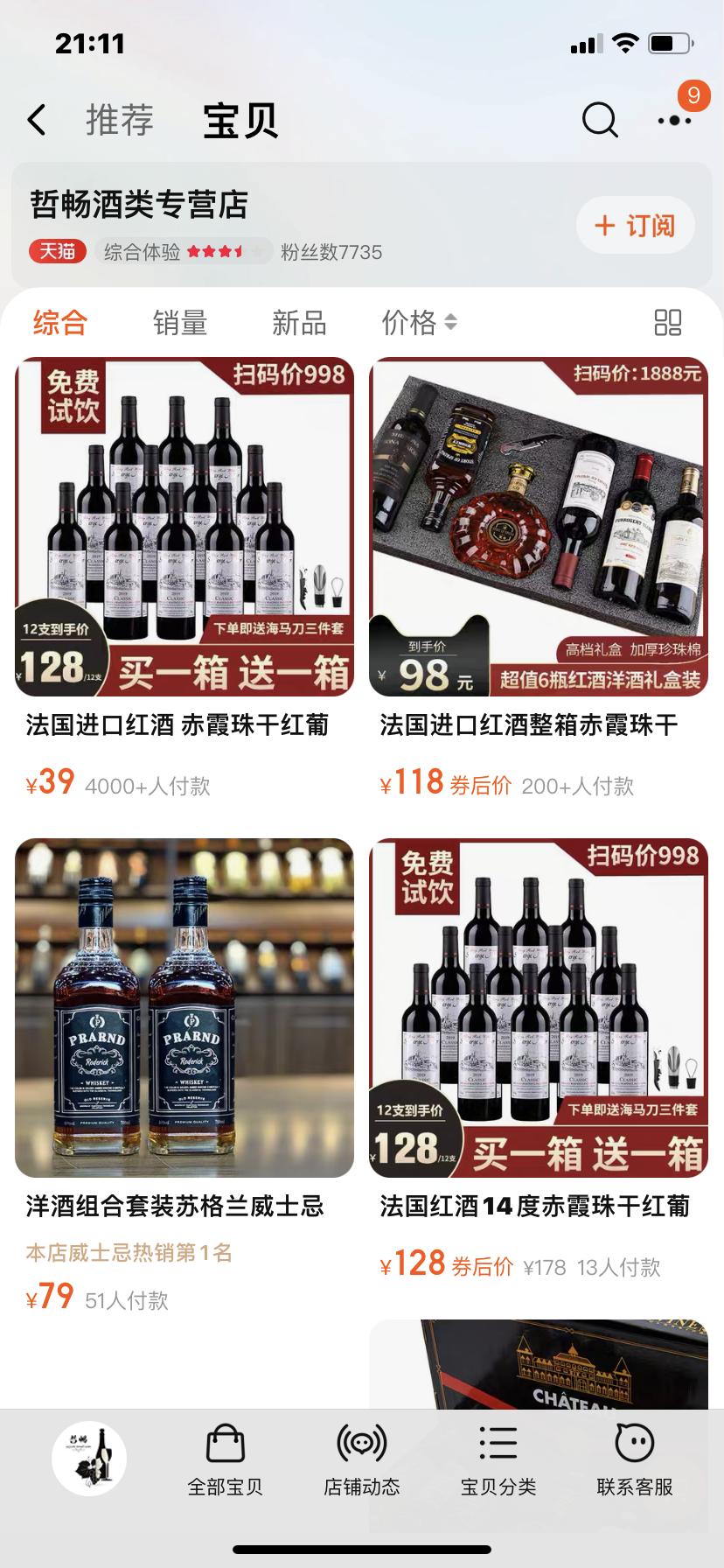Sort products by 销量

pos(178,323)
